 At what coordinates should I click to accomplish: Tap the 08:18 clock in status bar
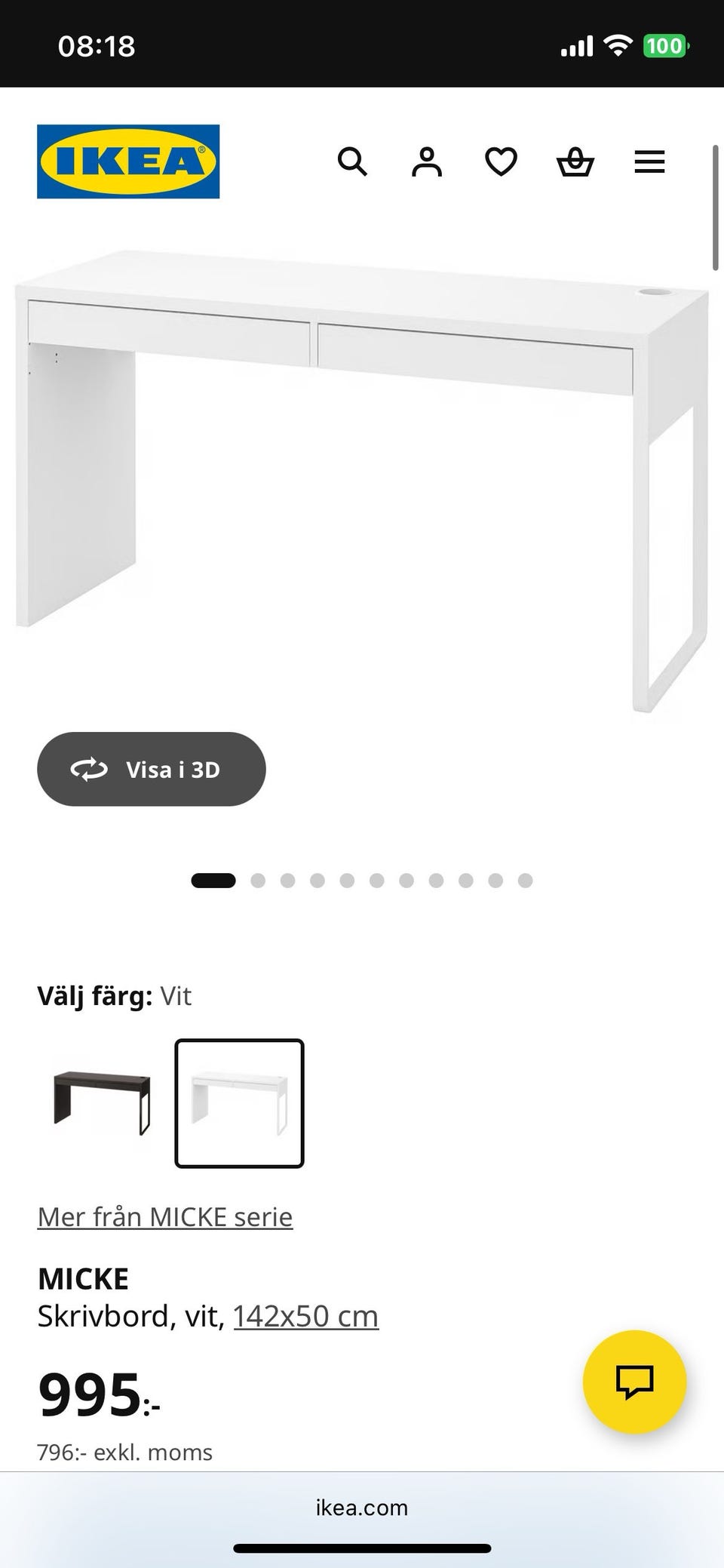click(96, 46)
